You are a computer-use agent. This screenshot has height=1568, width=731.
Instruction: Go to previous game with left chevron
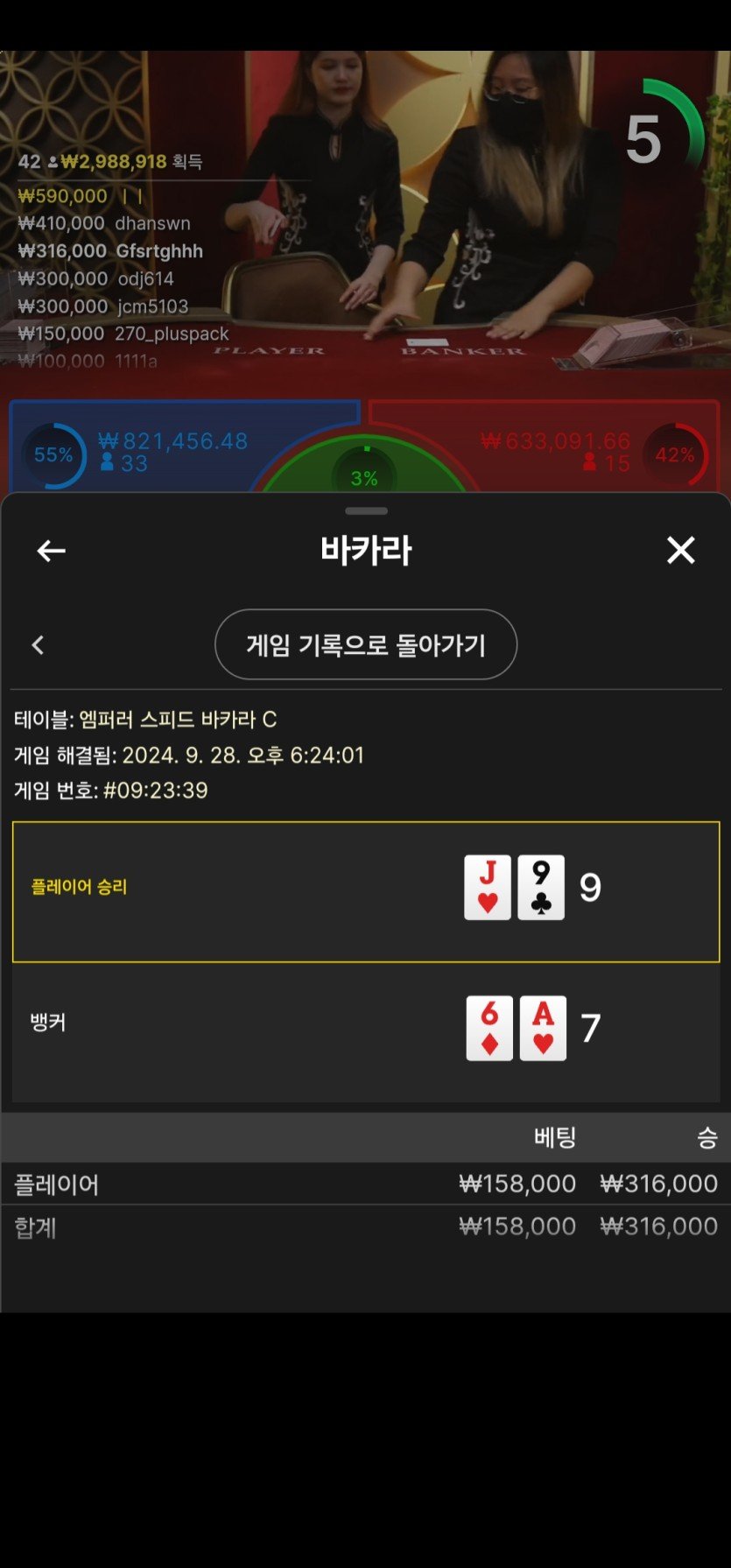tap(38, 645)
